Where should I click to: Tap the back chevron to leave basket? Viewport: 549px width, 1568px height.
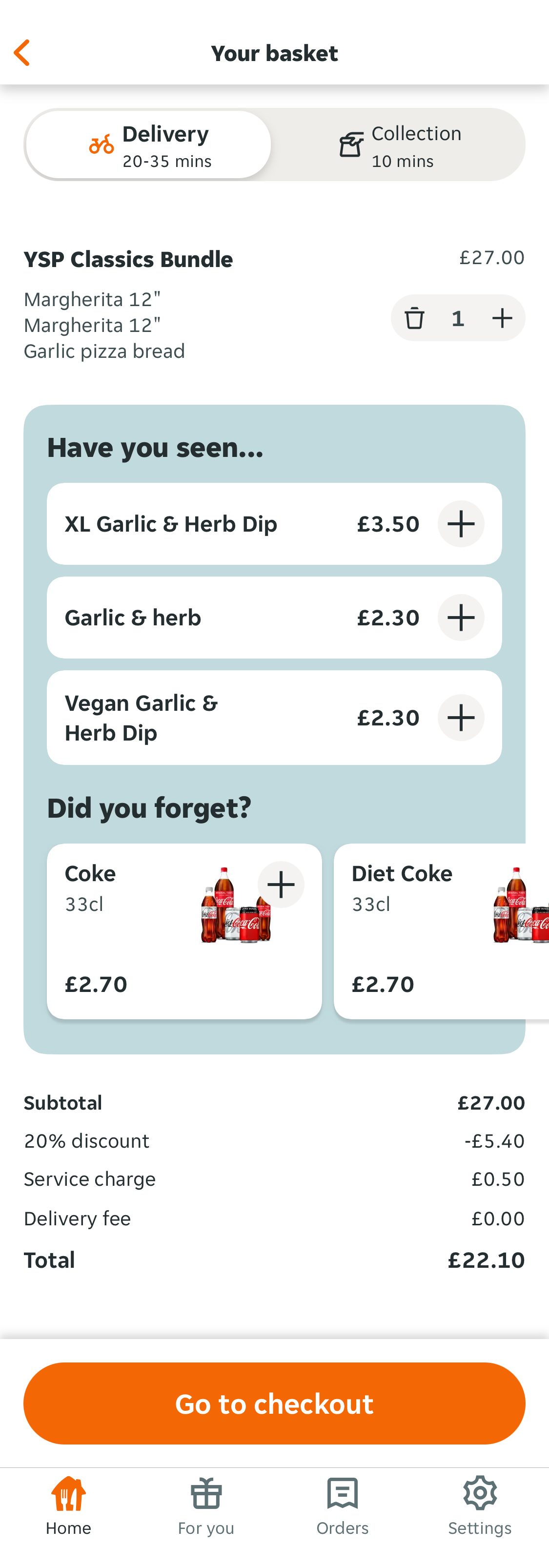[22, 53]
